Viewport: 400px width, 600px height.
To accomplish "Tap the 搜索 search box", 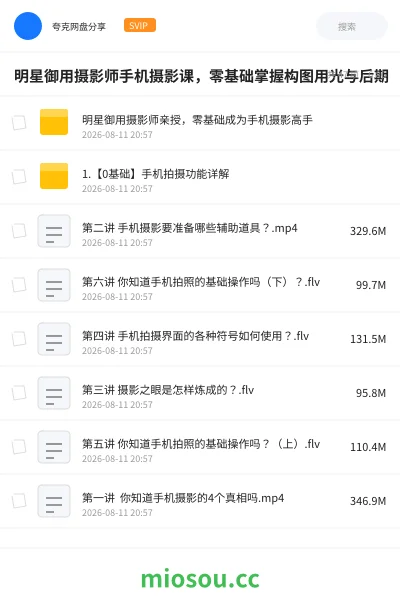I will (x=352, y=26).
